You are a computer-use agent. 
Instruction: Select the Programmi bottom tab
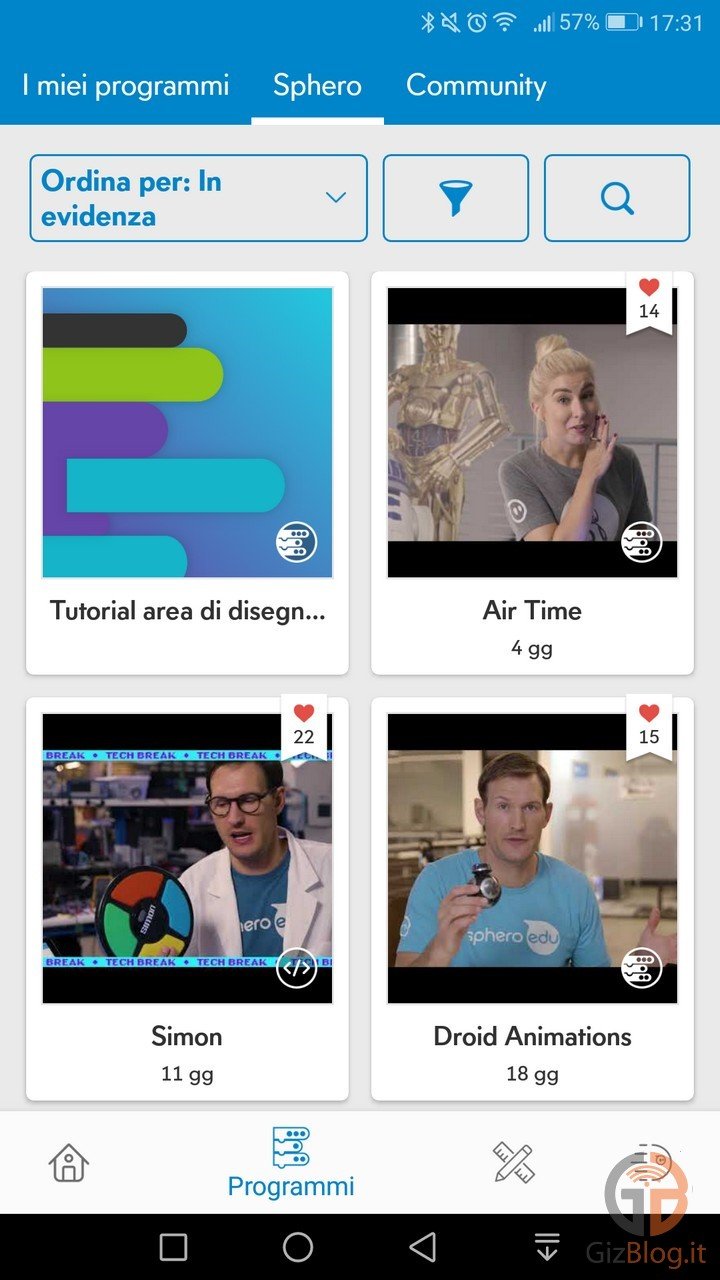(291, 1163)
